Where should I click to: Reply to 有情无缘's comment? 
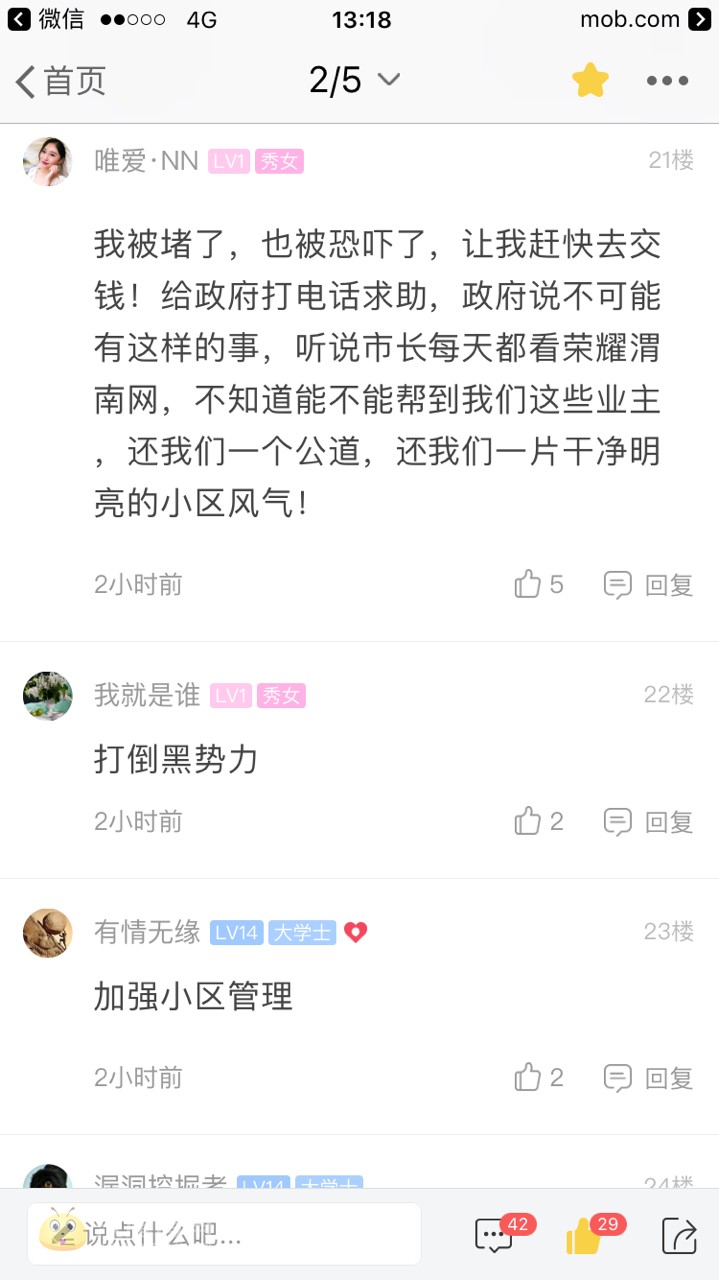tap(649, 1077)
